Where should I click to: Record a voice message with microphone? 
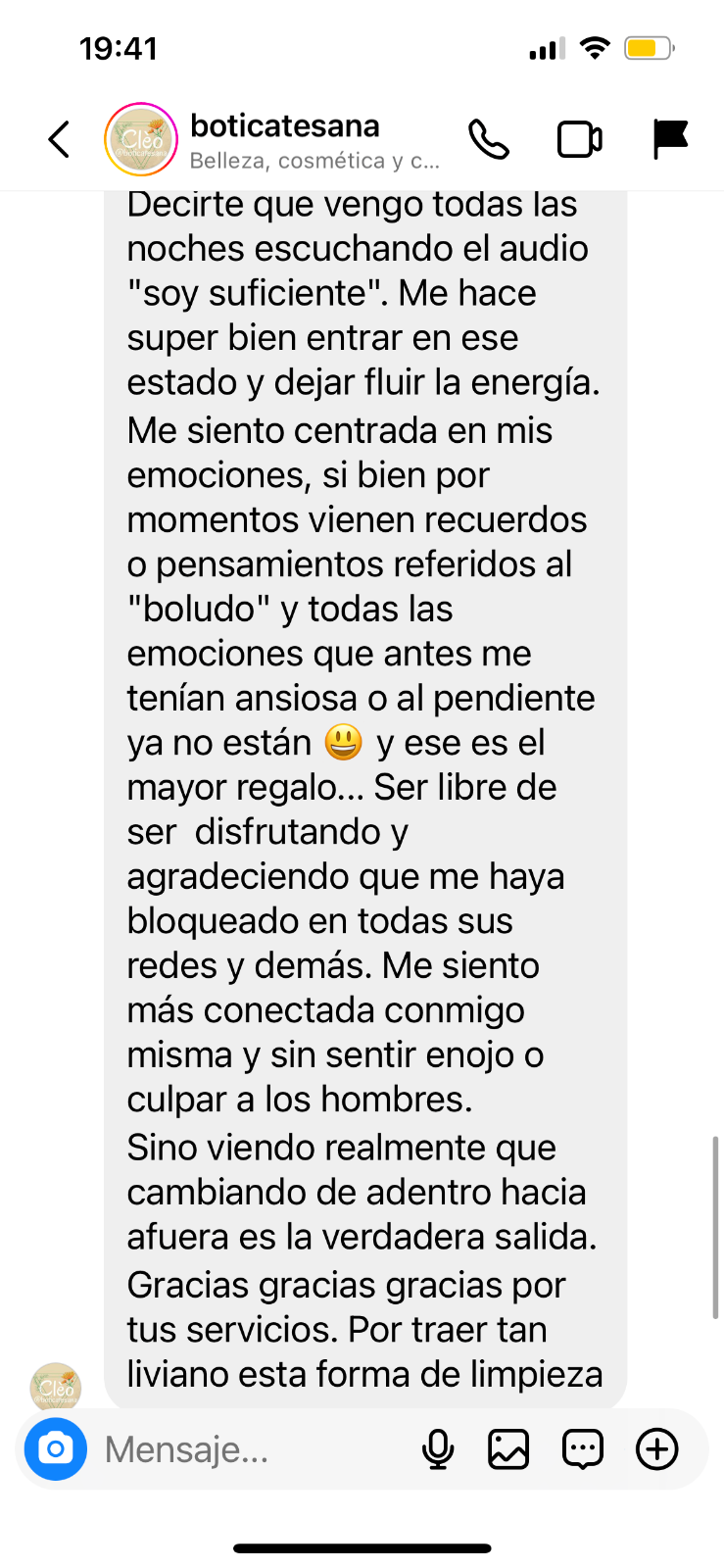coord(438,1448)
